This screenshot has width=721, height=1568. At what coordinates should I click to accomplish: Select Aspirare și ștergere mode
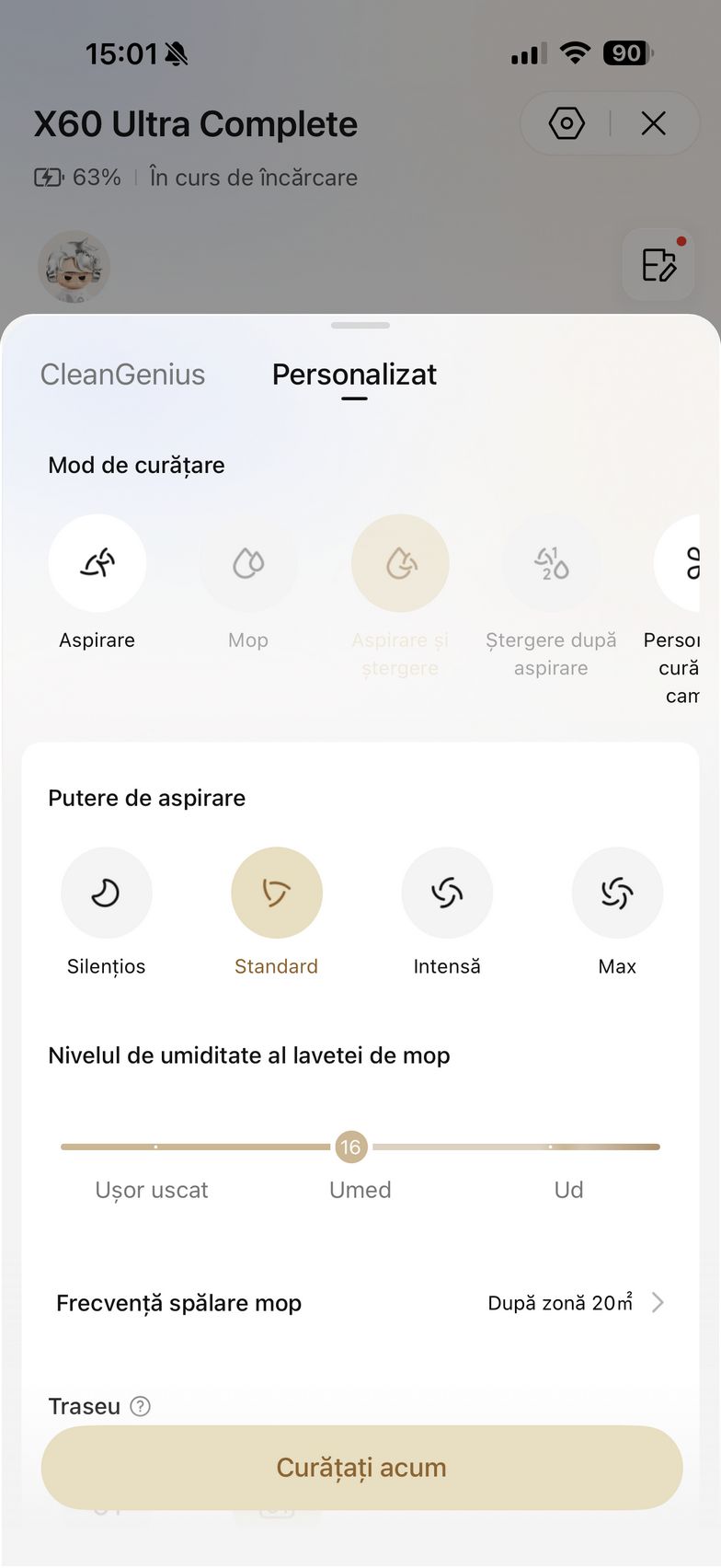click(400, 563)
